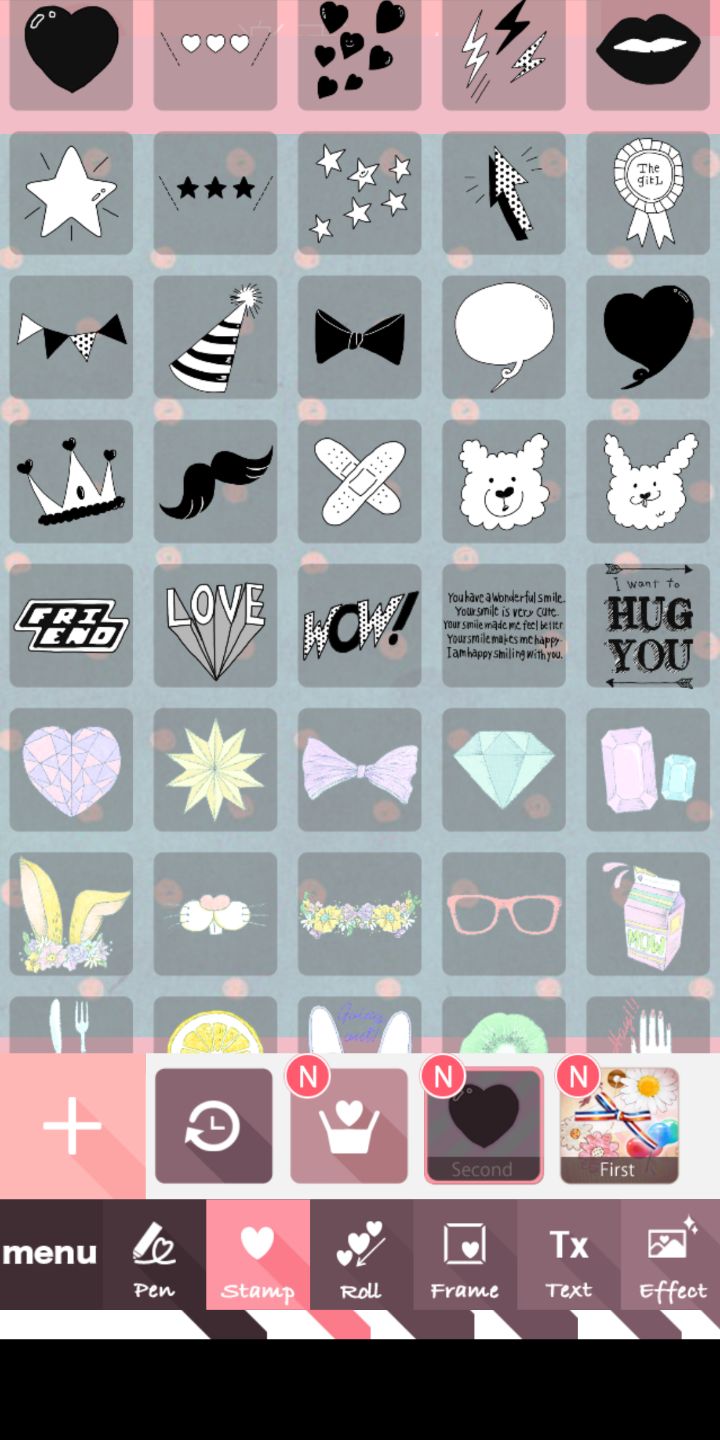
Task: Select the striped party hat stamp
Action: pos(215,338)
